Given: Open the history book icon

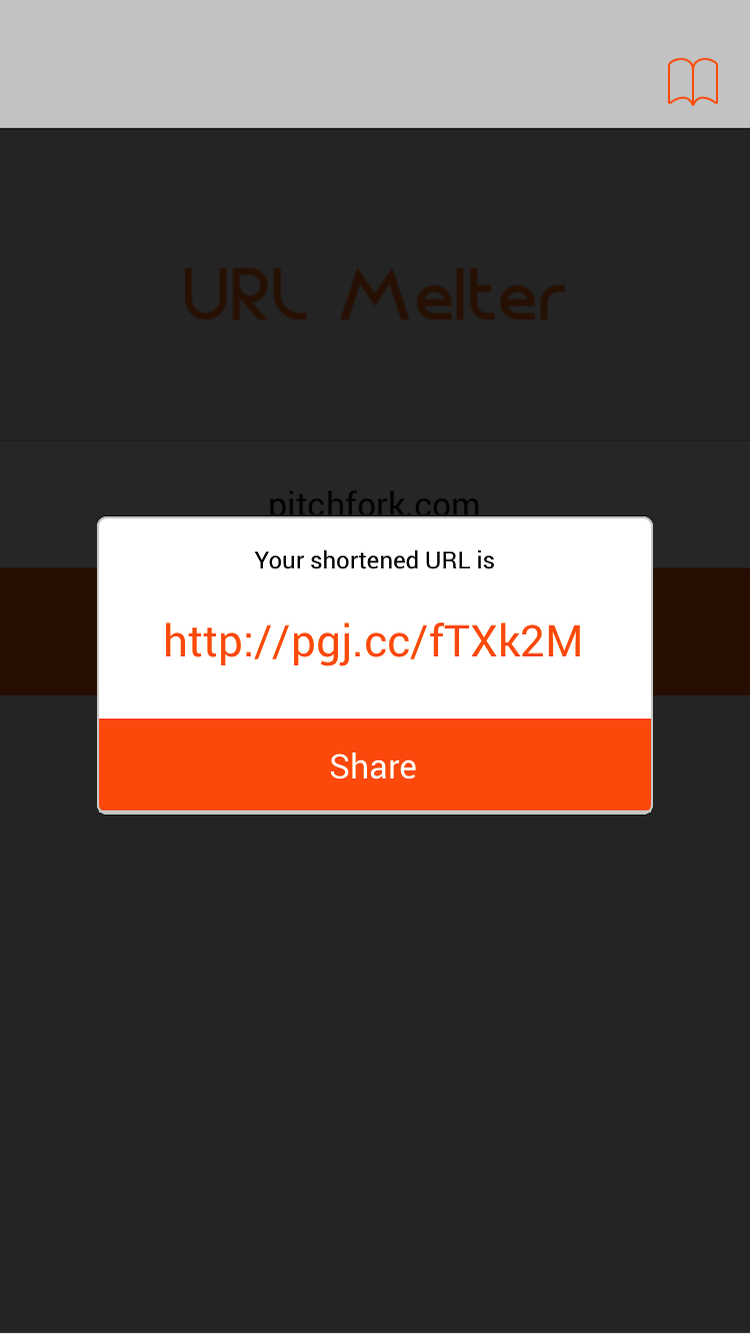Looking at the screenshot, I should 693,82.
